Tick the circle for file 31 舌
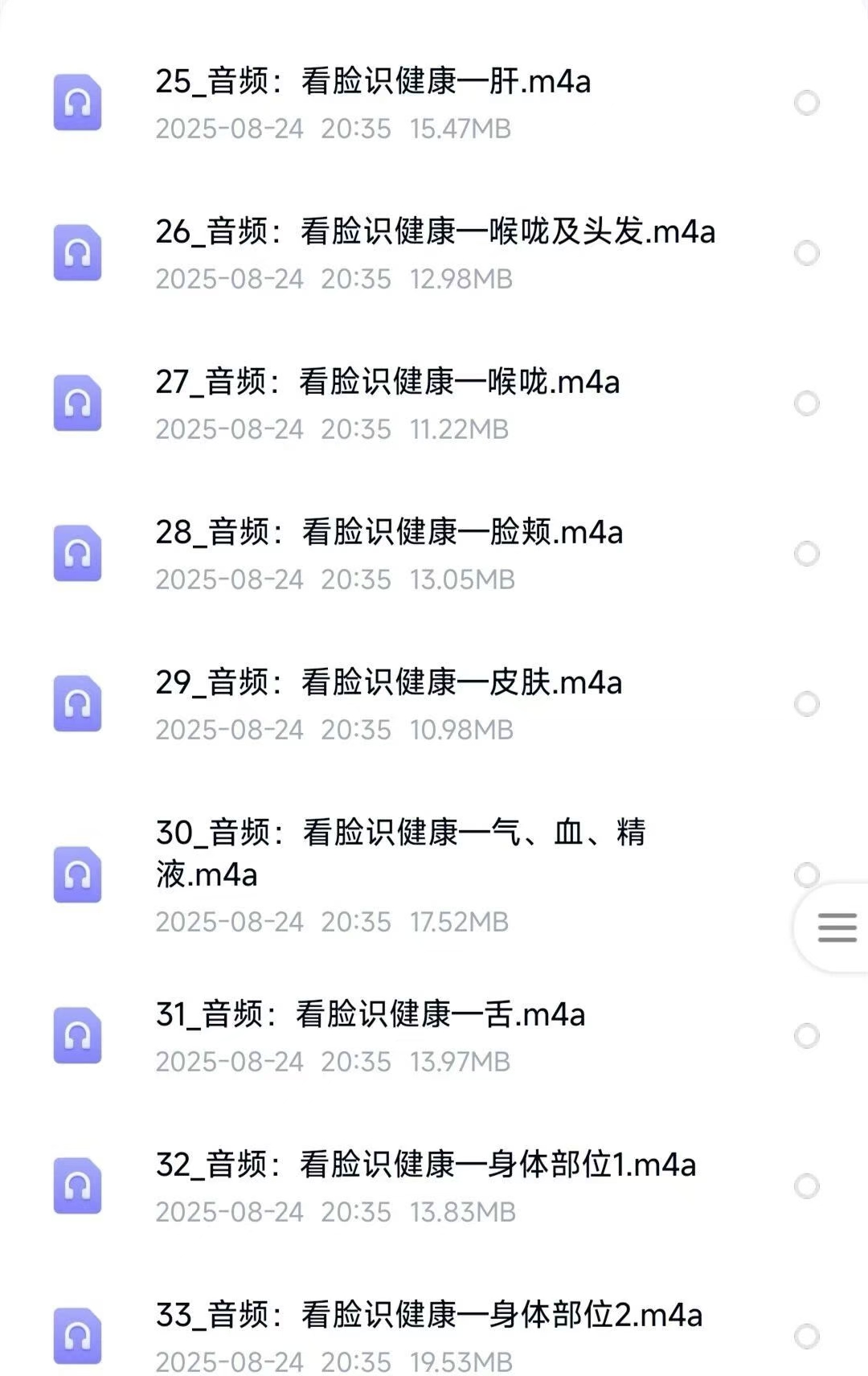This screenshot has height=1376, width=868. (806, 1036)
